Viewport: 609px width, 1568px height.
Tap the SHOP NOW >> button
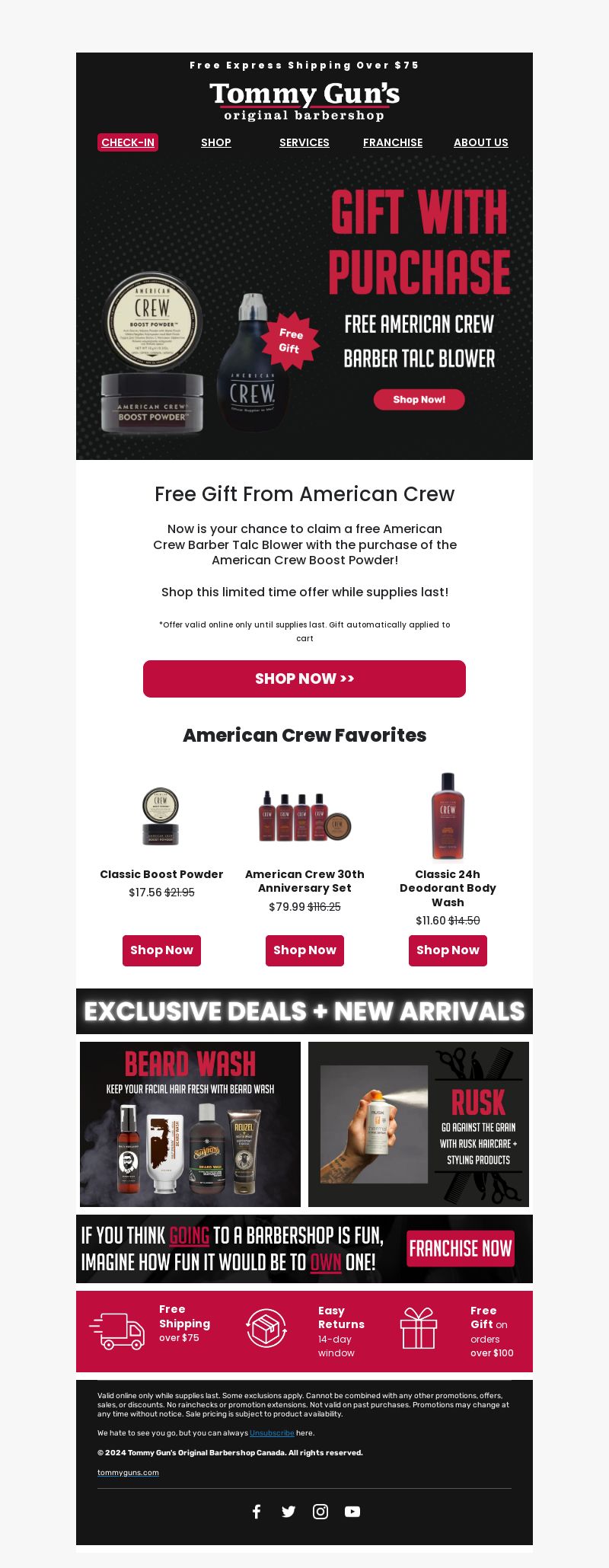[x=304, y=679]
